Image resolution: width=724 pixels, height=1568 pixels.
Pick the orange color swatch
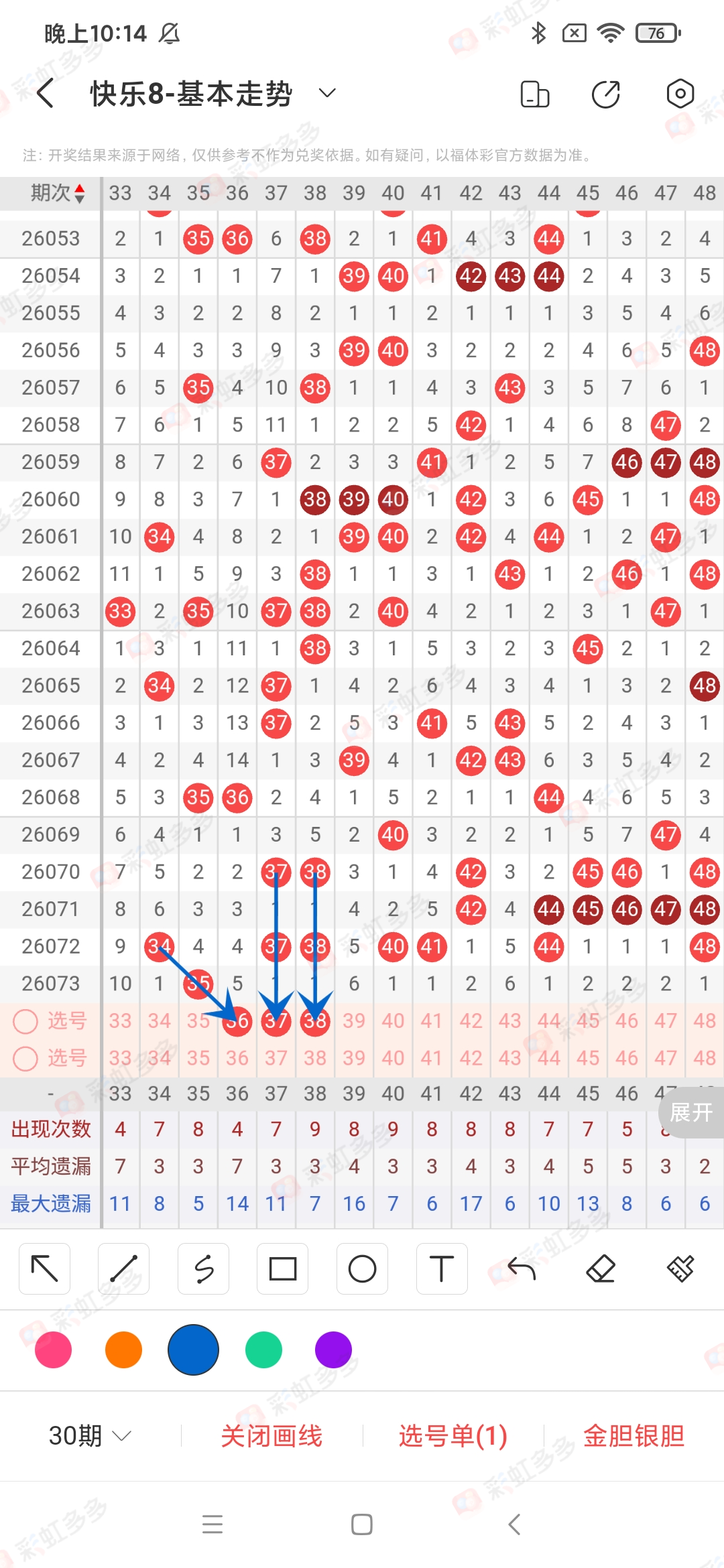(123, 1350)
